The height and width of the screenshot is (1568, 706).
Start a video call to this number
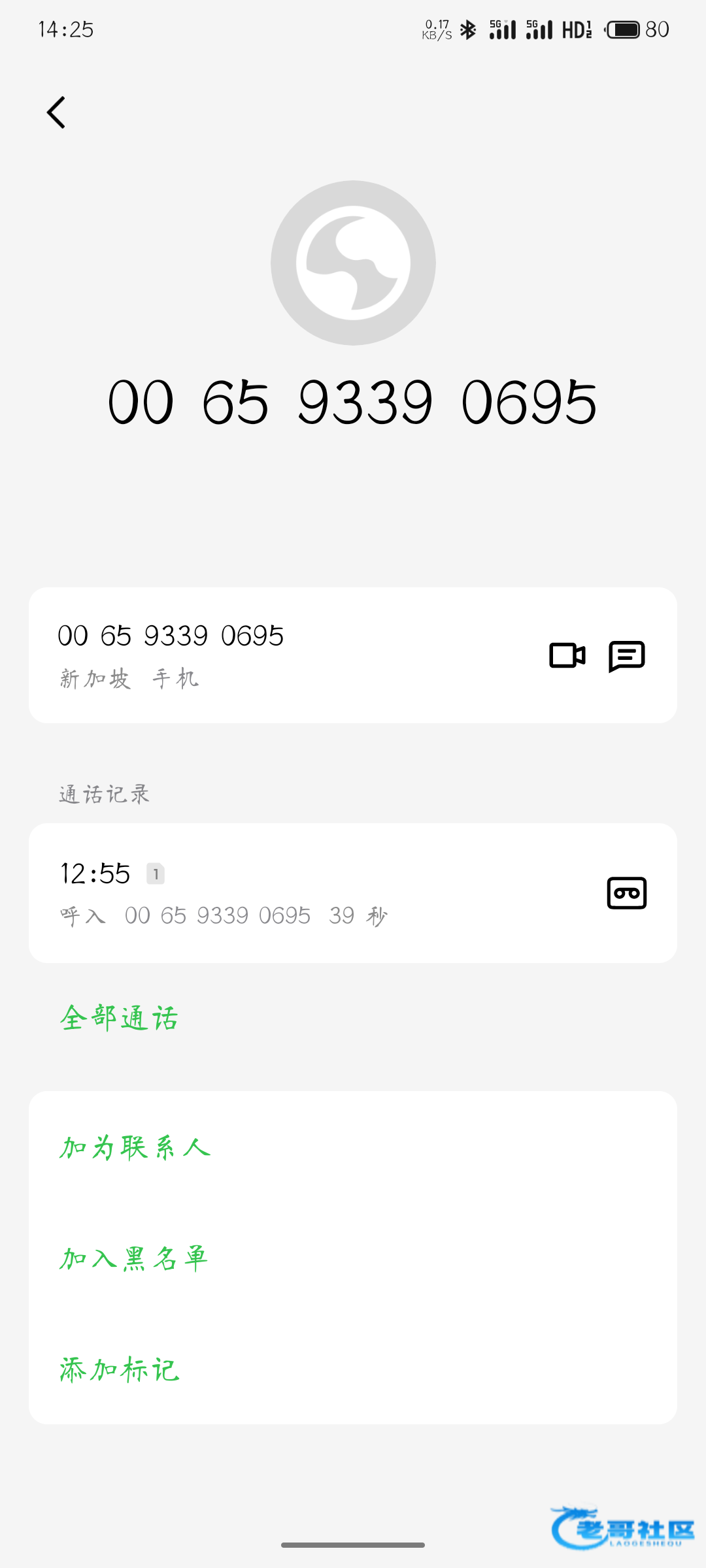point(567,655)
